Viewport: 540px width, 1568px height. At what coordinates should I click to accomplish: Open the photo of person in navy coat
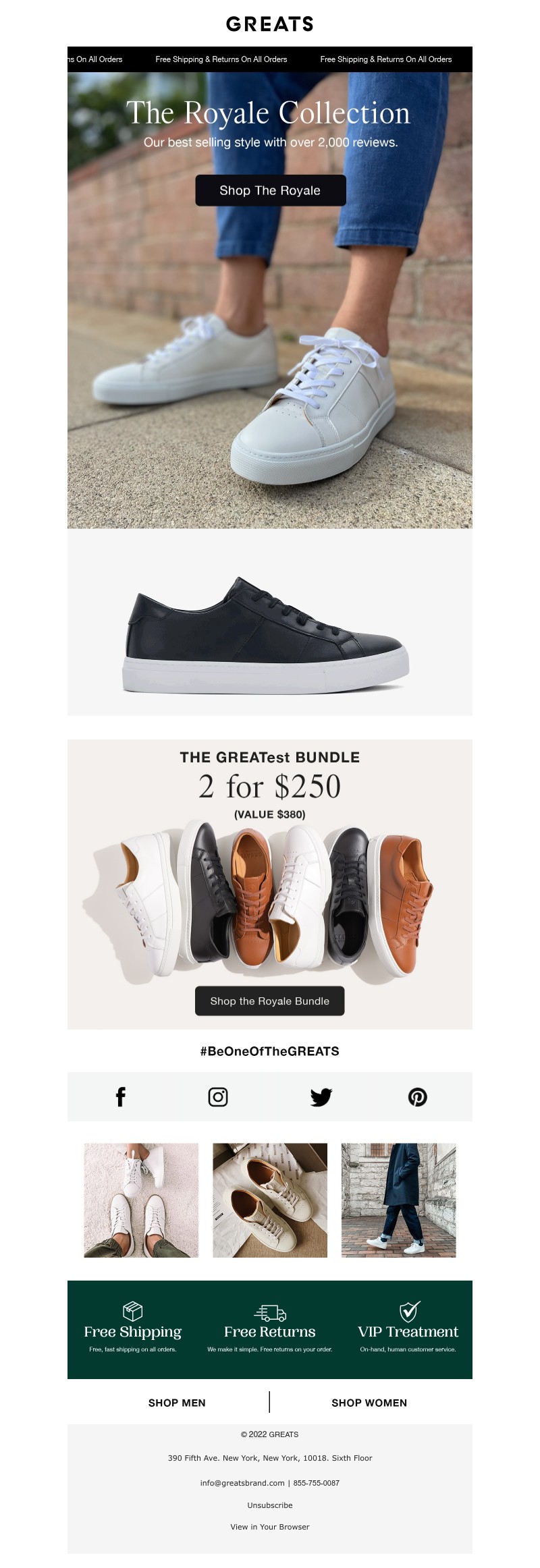(398, 1200)
